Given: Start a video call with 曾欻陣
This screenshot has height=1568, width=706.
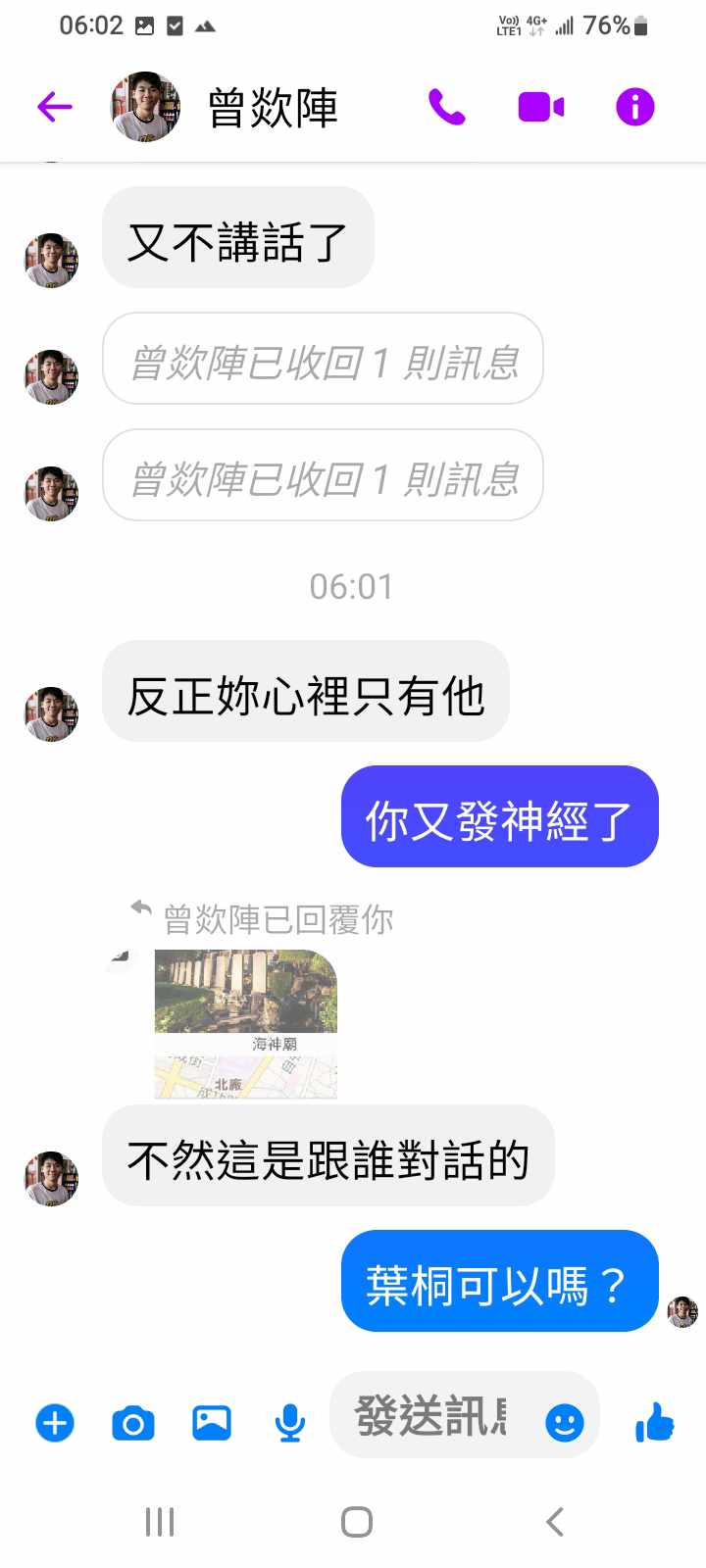Looking at the screenshot, I should coord(541,107).
